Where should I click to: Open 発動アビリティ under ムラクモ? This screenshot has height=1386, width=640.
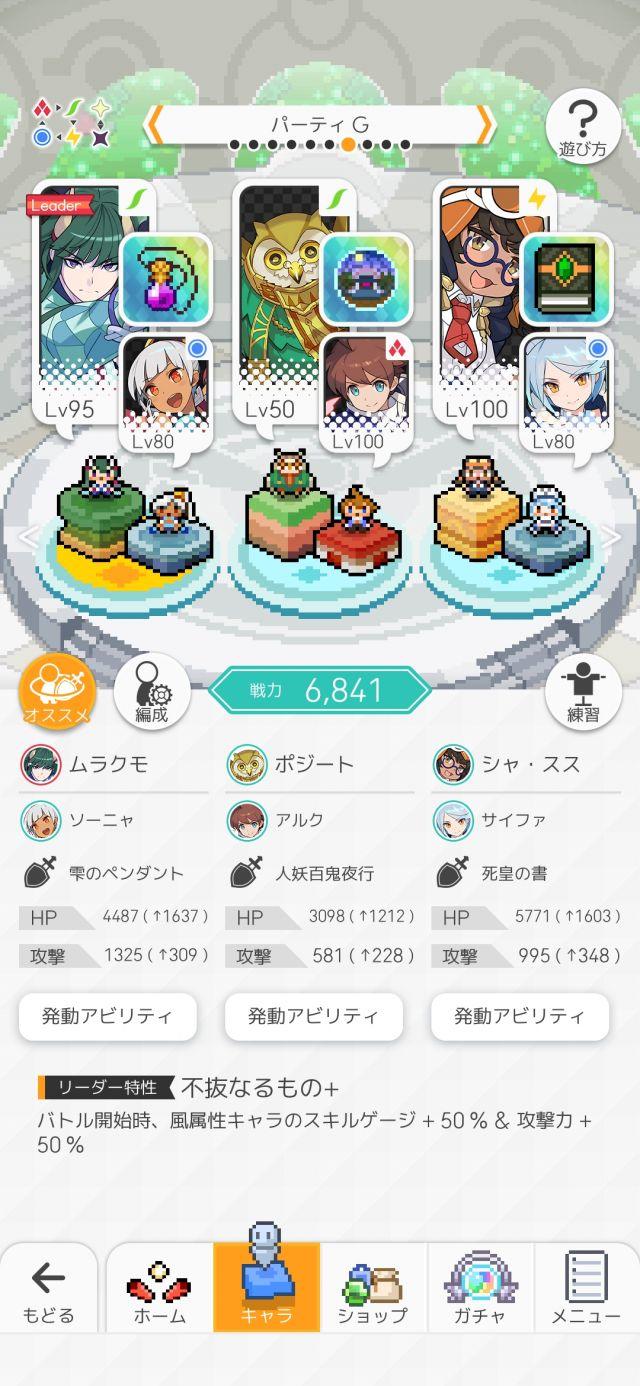(x=107, y=1016)
